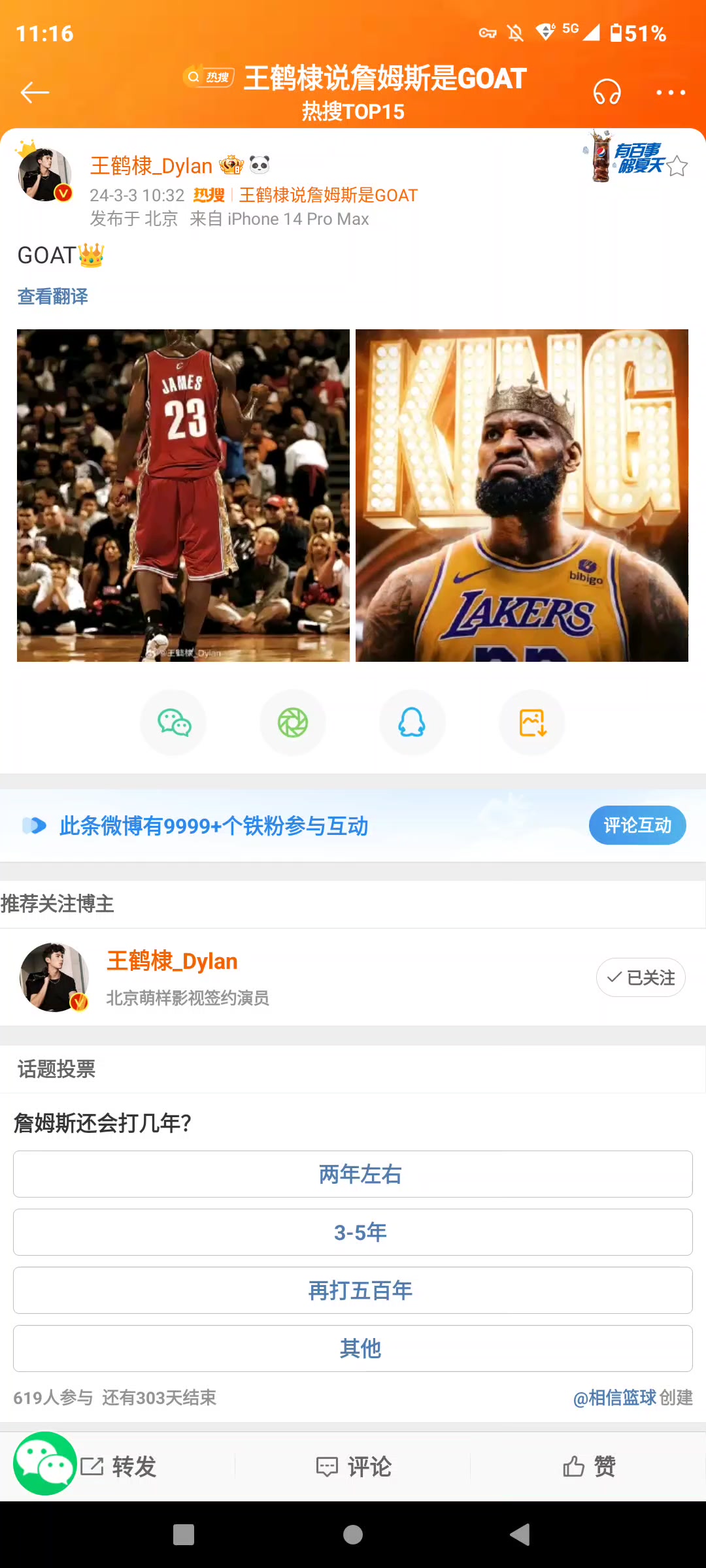Viewport: 706px width, 1568px height.
Task: Tap 评论 to comment on the post
Action: 353,1467
